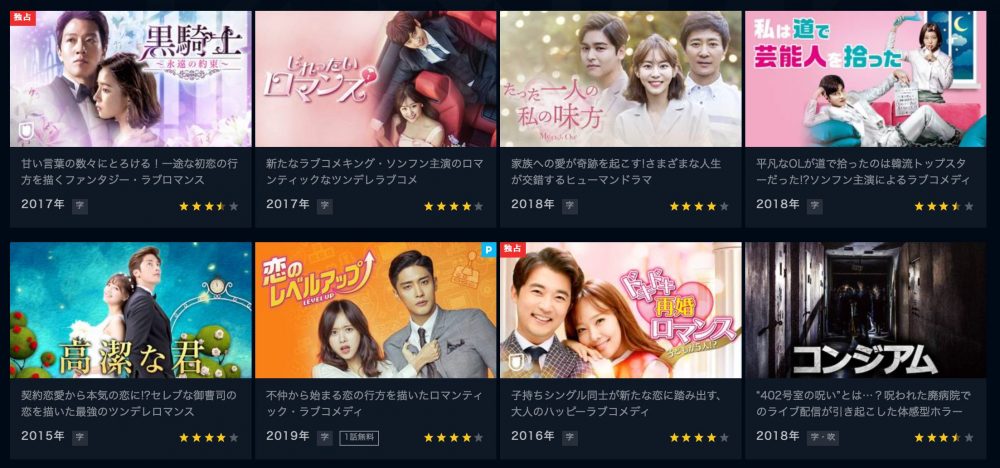Select ドキドキ再婚ロマンス drama
This screenshot has width=1000, height=468.
pyautogui.click(x=620, y=310)
